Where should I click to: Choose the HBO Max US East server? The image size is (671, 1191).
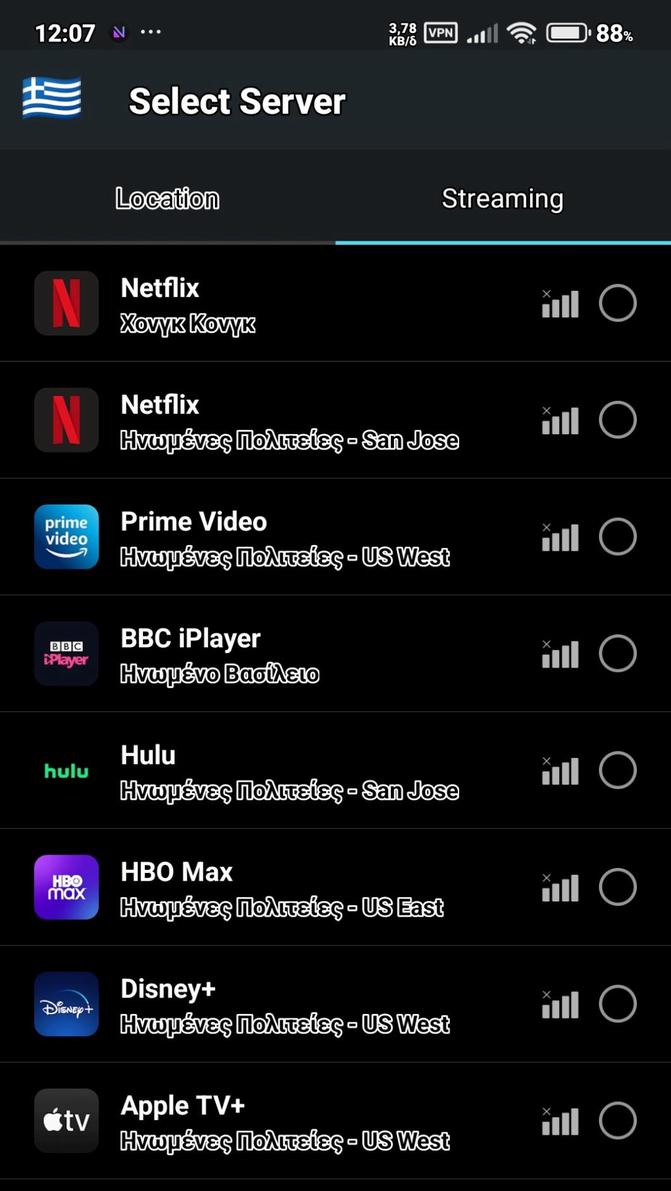(617, 887)
